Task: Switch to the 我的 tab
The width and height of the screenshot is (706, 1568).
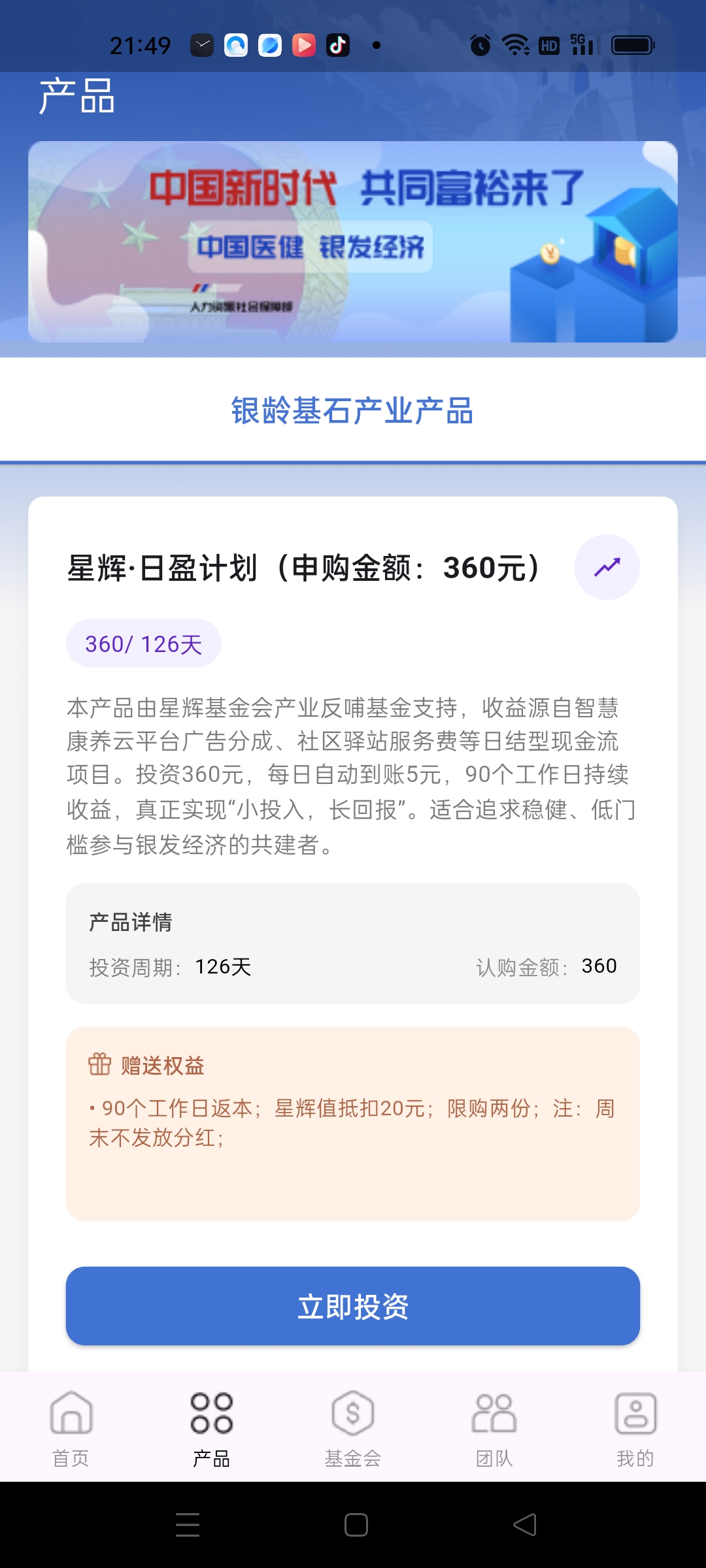Action: pos(635,1437)
